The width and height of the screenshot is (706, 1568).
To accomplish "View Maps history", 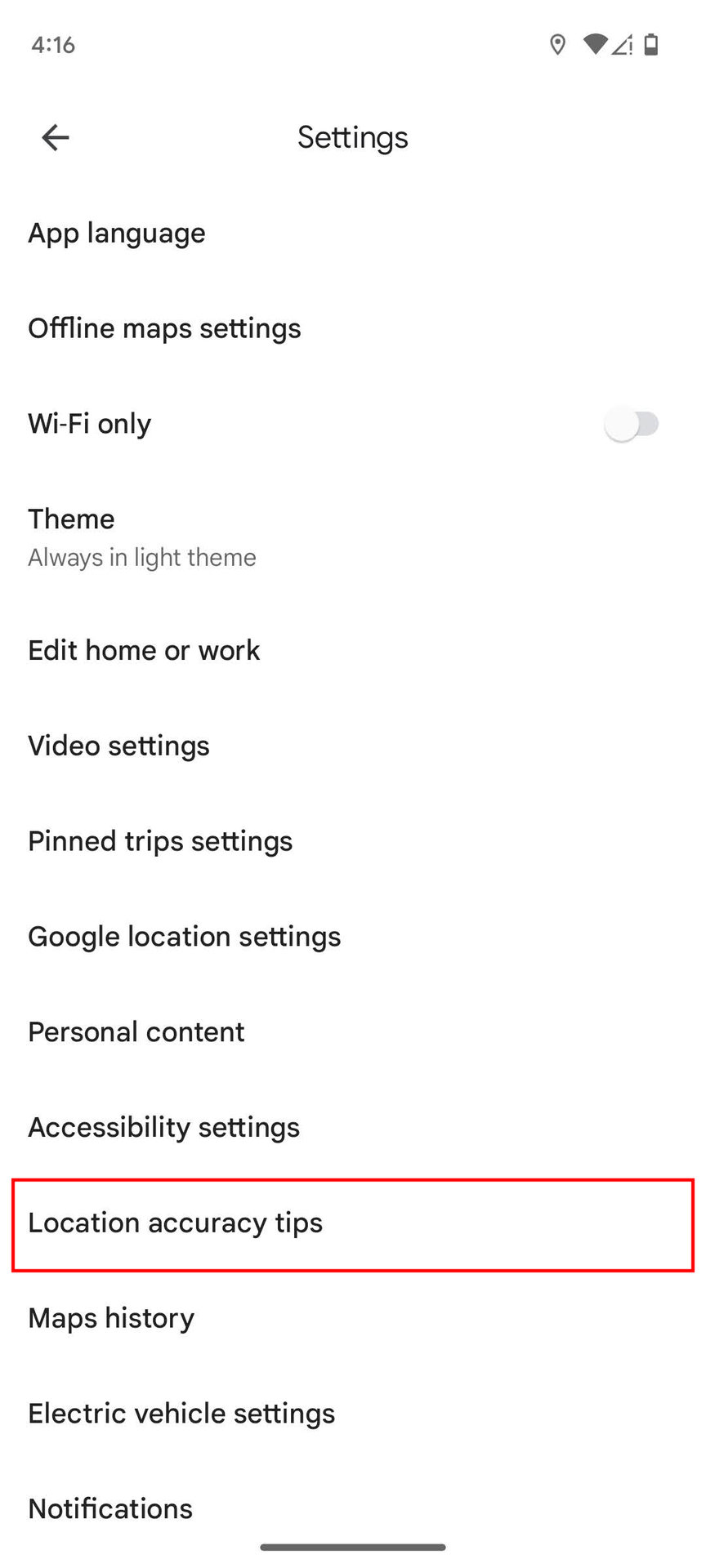I will click(x=111, y=1318).
